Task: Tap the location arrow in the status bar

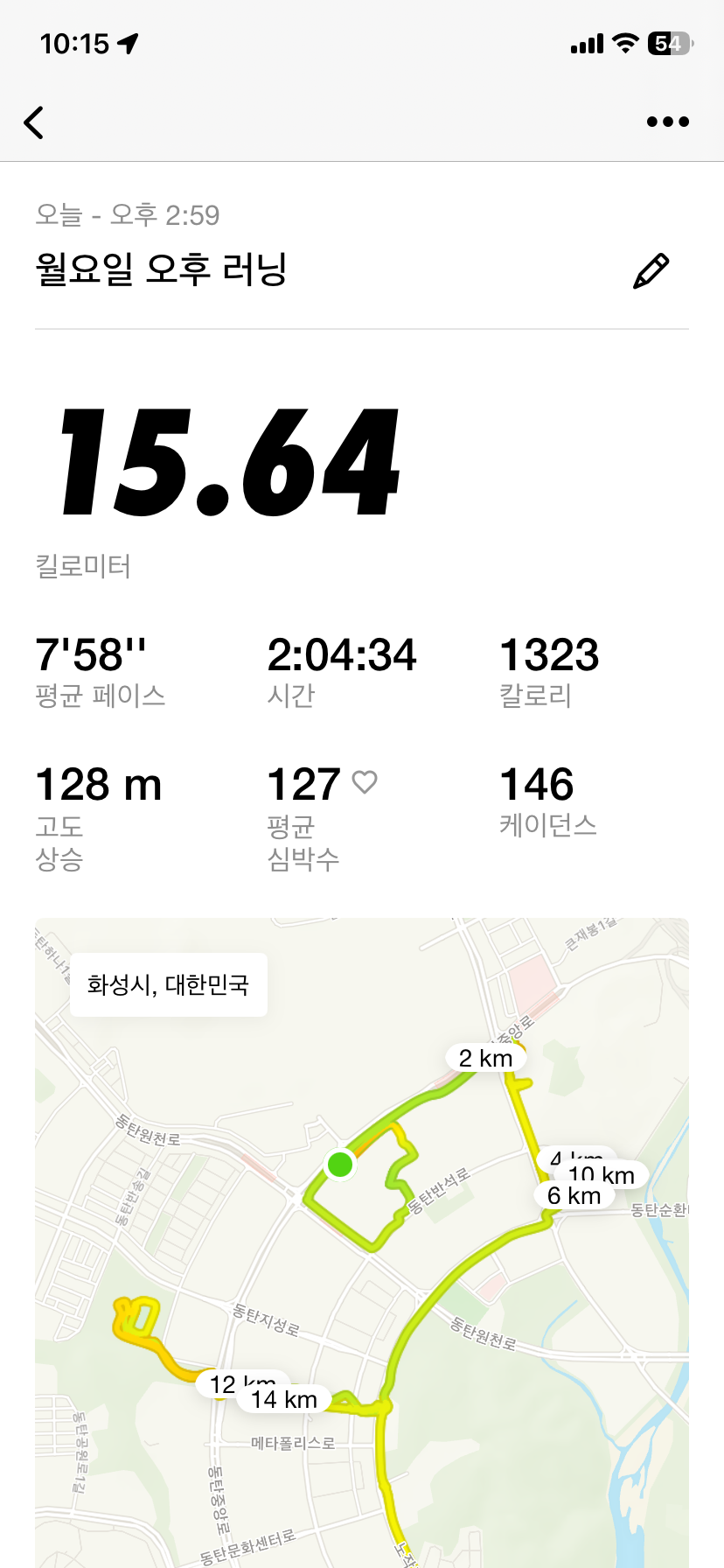Action: pyautogui.click(x=129, y=42)
